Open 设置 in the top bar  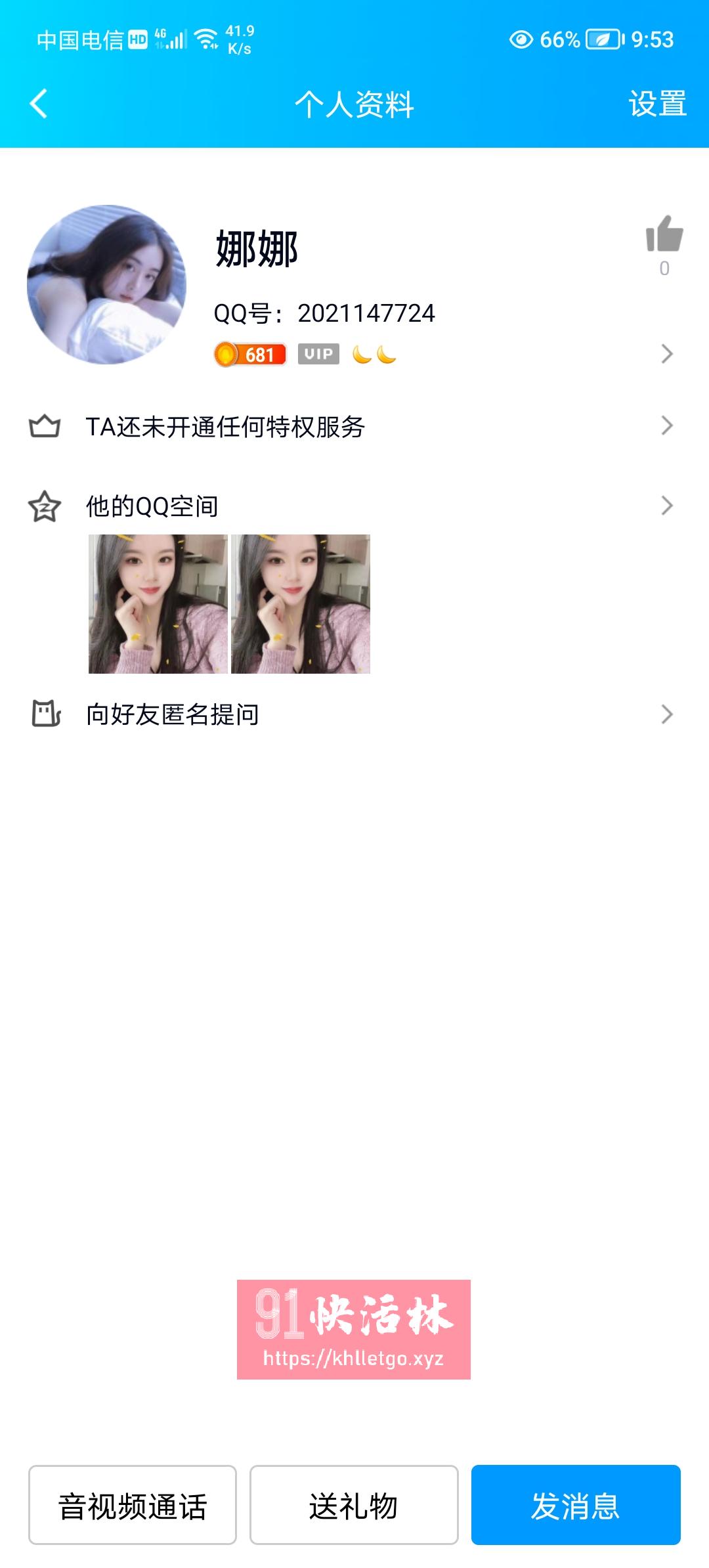(x=658, y=102)
